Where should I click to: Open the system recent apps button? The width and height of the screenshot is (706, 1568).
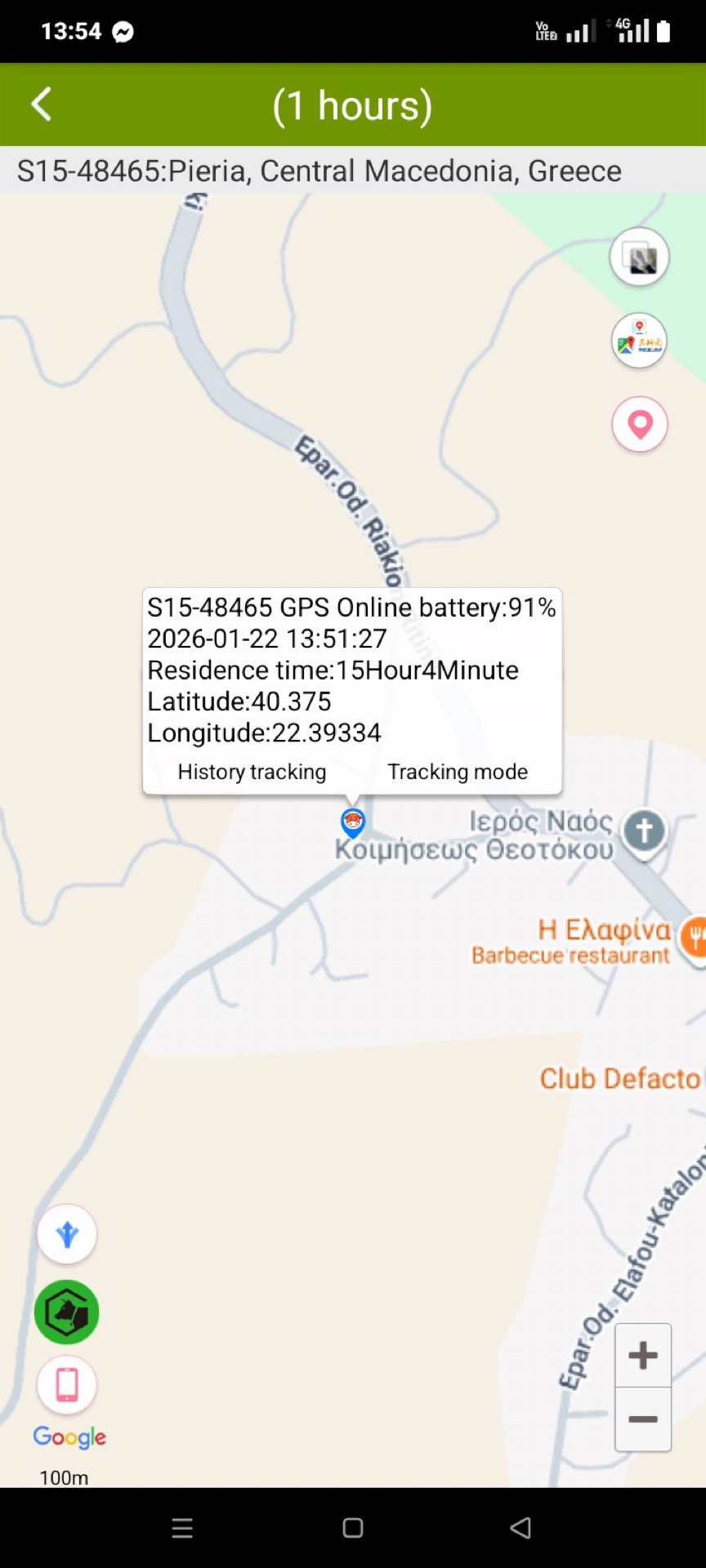tap(182, 1528)
